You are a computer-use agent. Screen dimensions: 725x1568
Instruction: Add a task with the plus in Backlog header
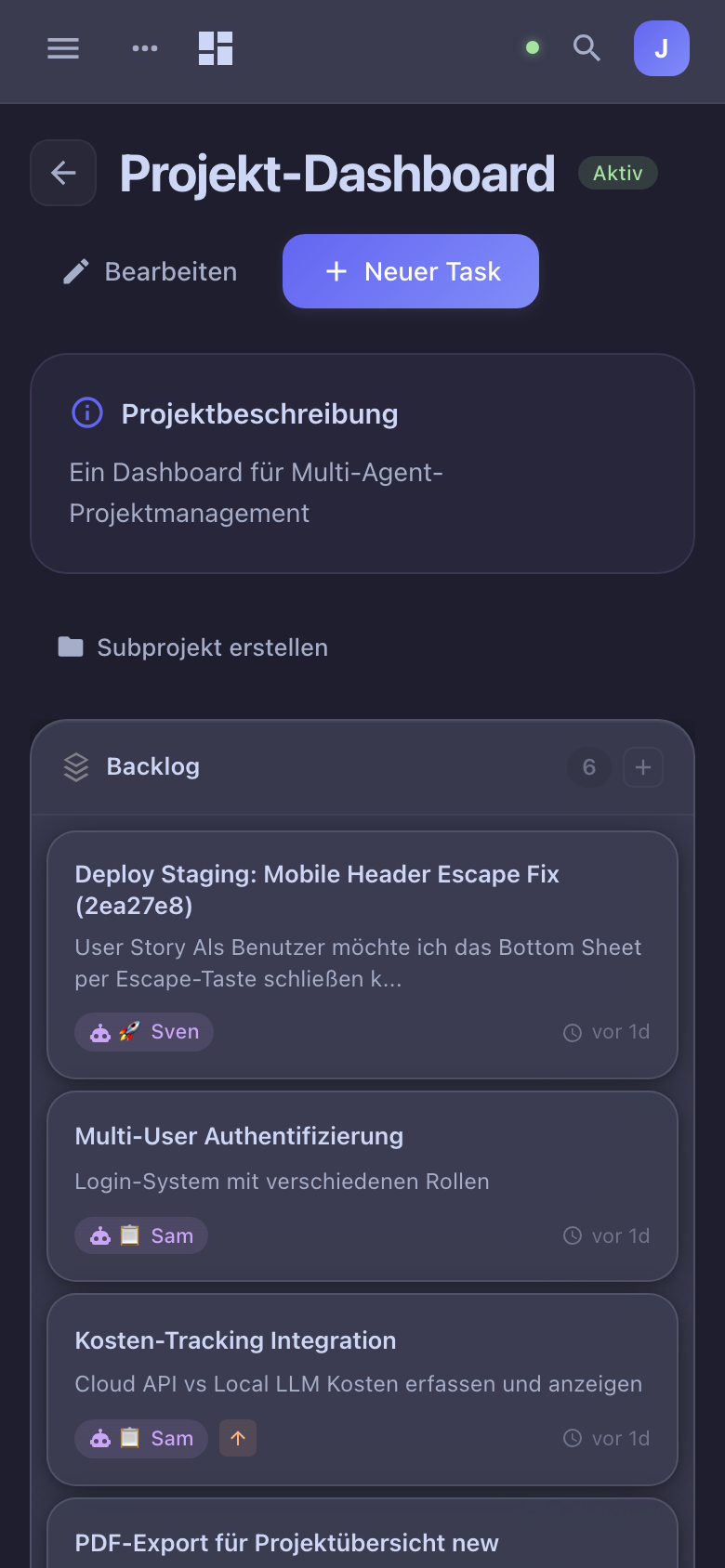(643, 766)
